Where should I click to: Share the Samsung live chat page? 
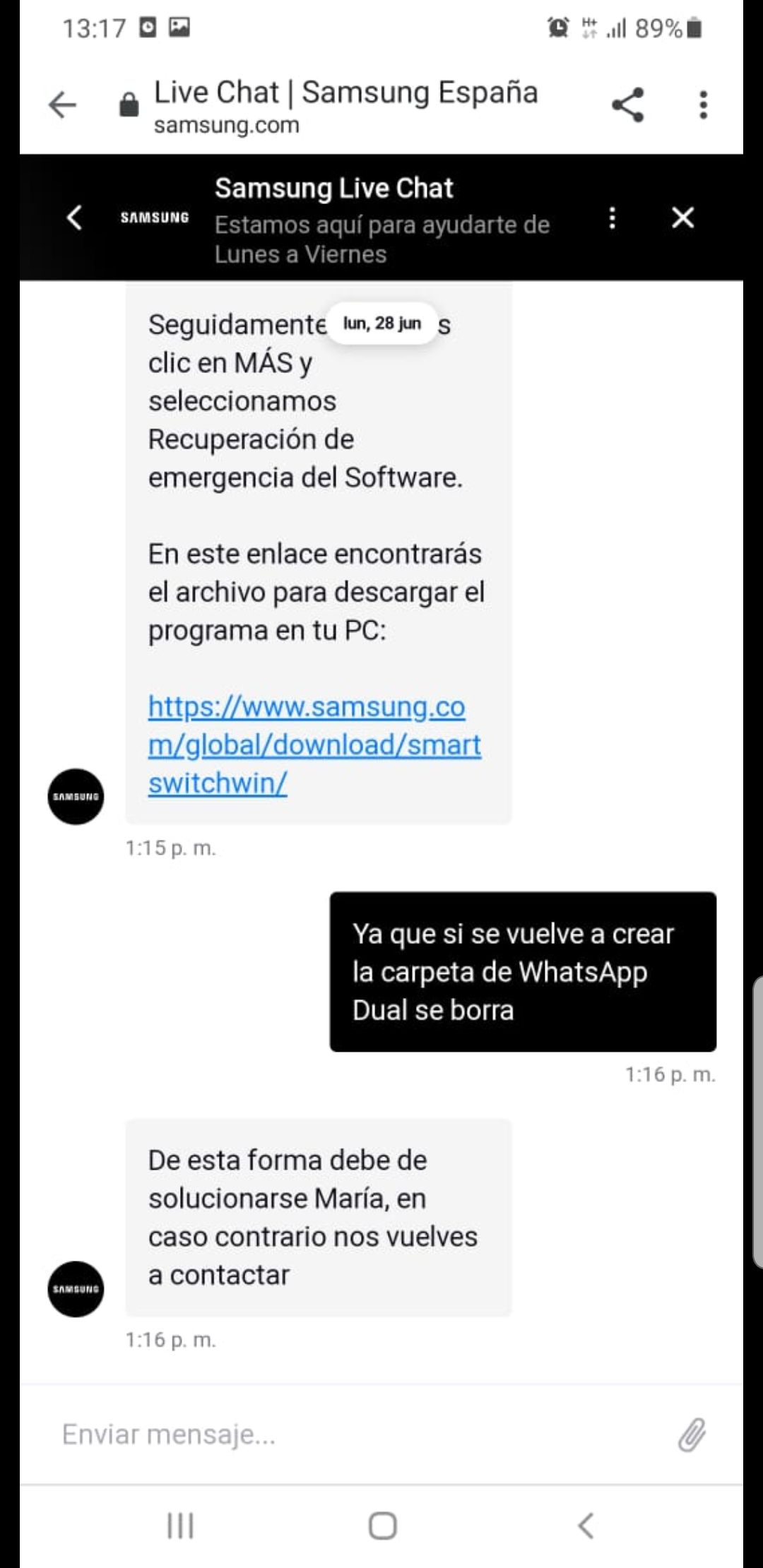click(627, 105)
